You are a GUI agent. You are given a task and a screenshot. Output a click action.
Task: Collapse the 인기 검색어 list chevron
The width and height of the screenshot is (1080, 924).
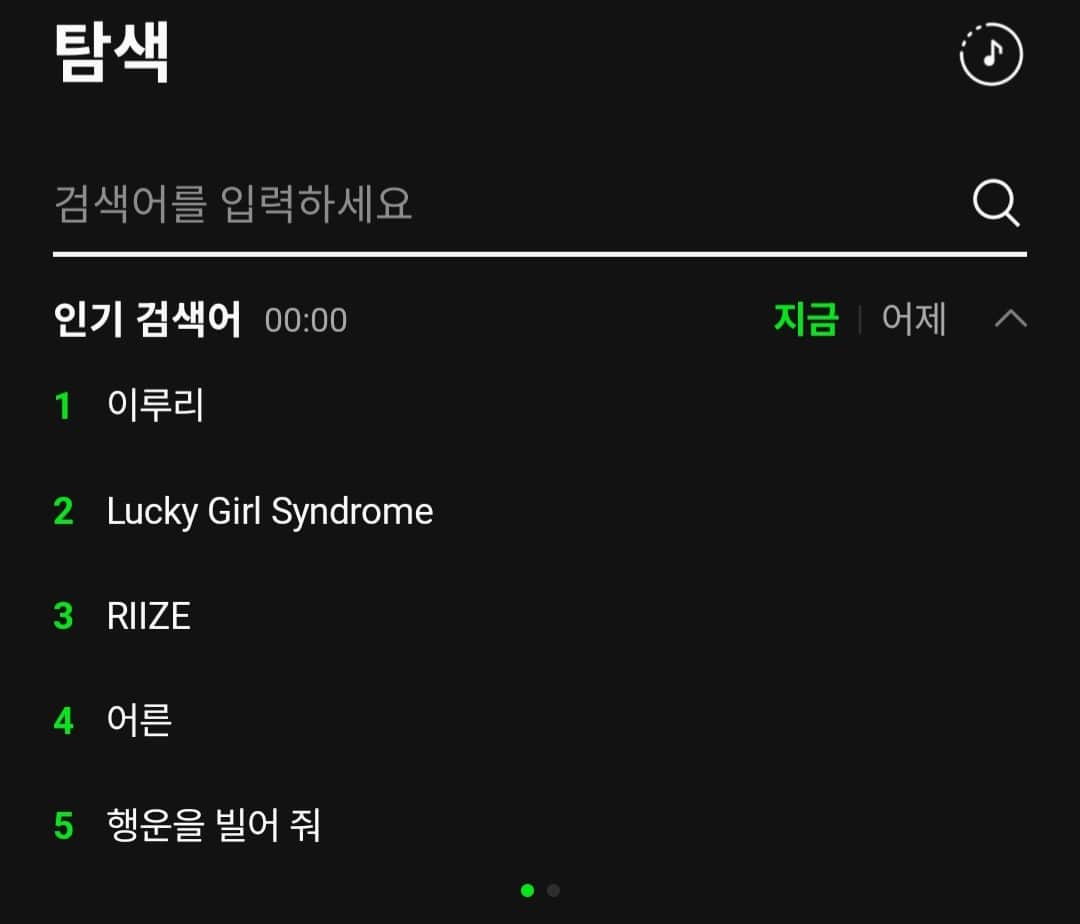click(x=1011, y=320)
